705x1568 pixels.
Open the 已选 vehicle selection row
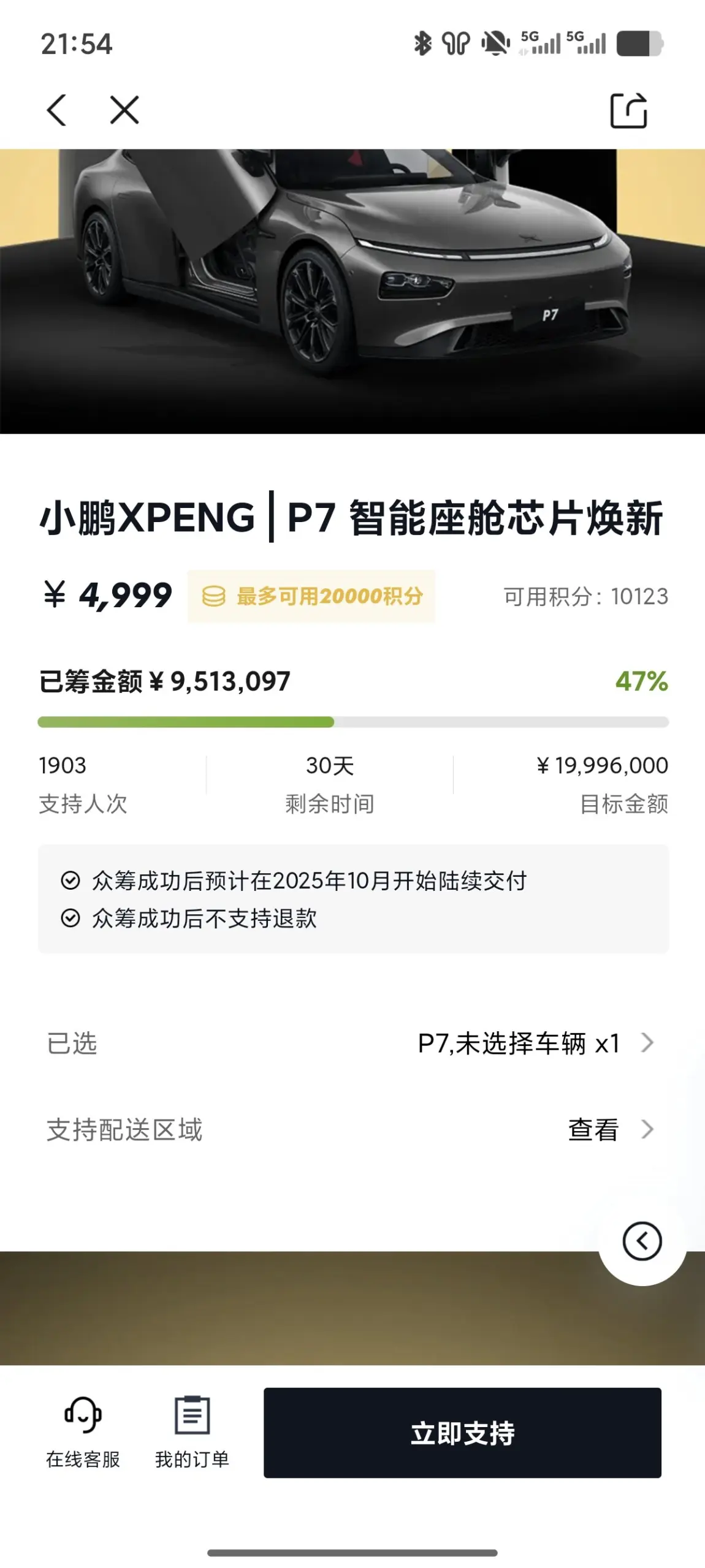click(352, 1043)
